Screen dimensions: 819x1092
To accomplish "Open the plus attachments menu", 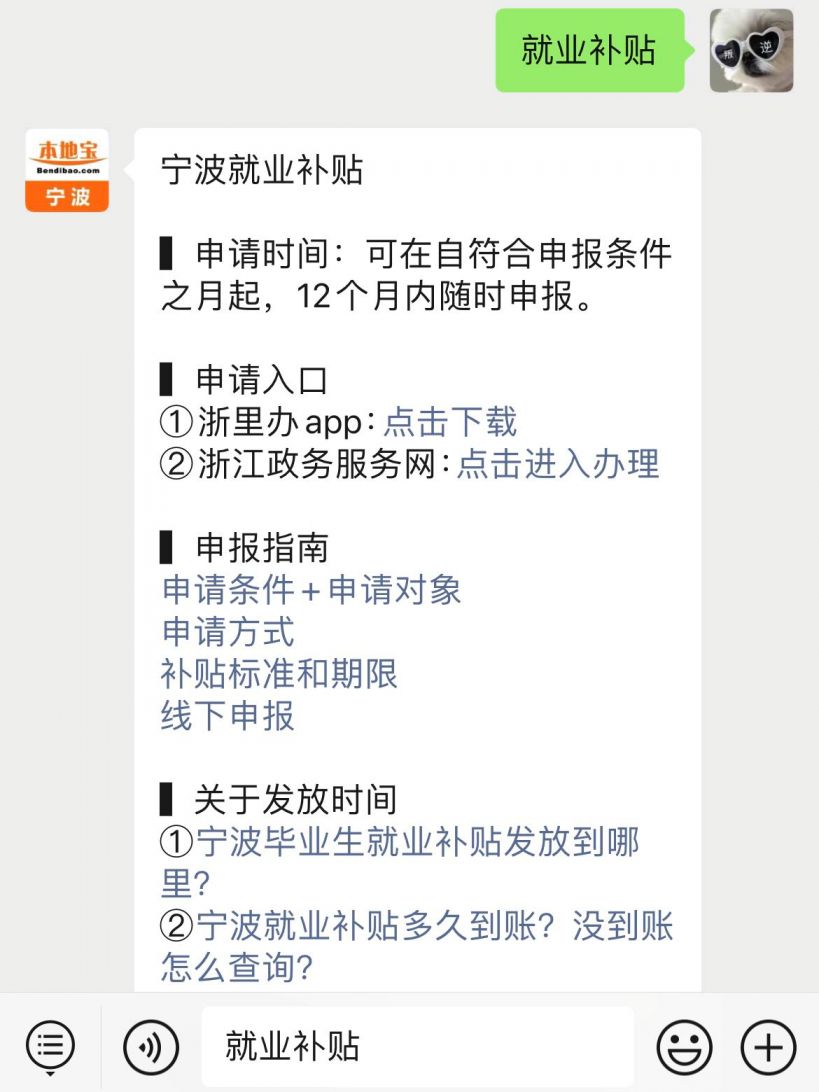I will click(x=768, y=1047).
